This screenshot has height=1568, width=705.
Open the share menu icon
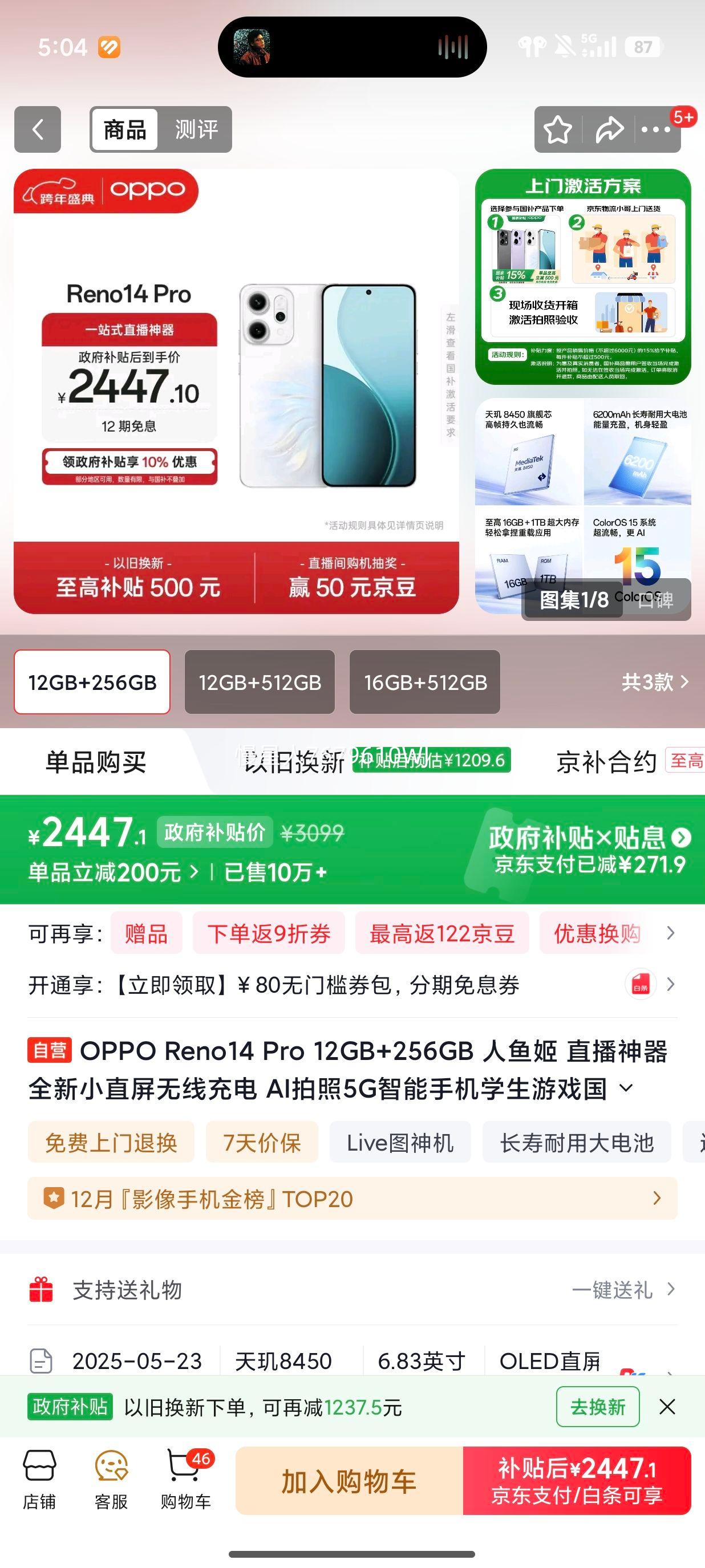coord(609,129)
